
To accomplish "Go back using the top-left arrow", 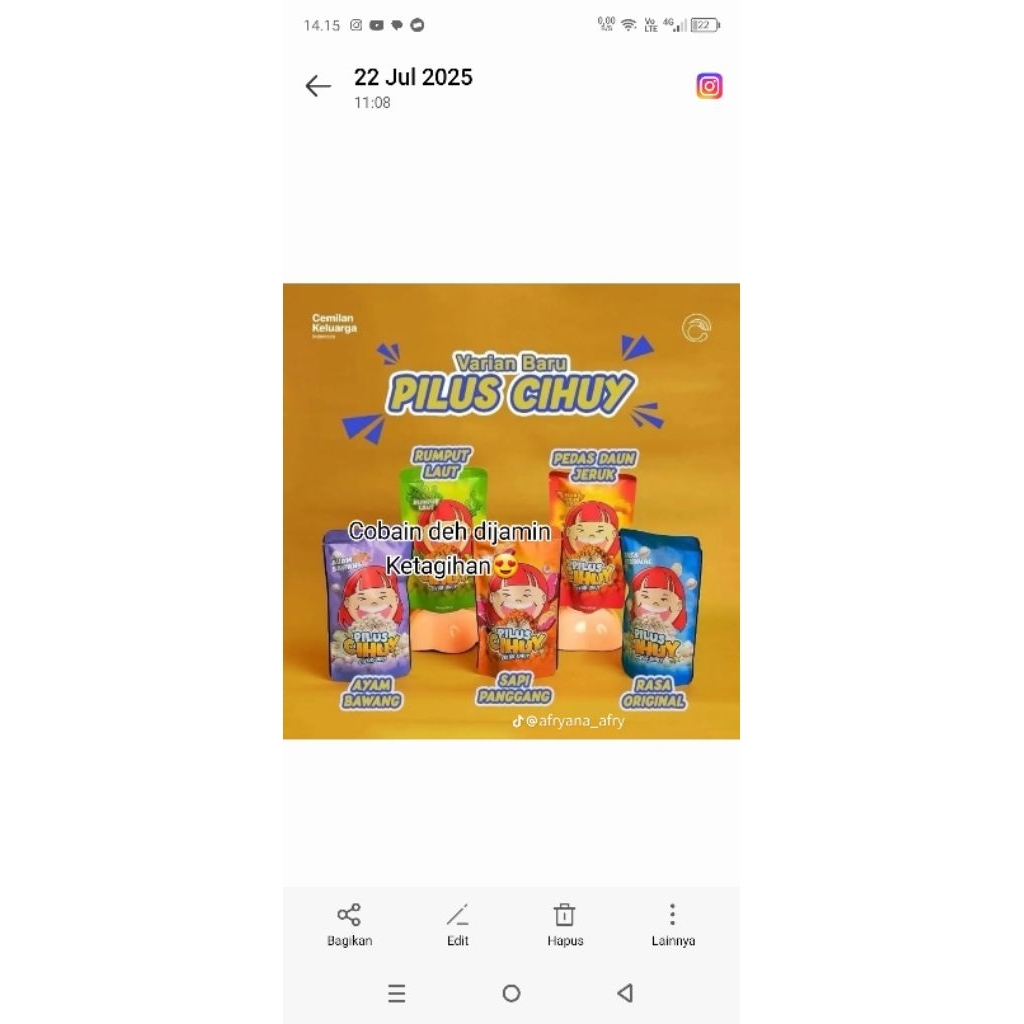I will 318,86.
